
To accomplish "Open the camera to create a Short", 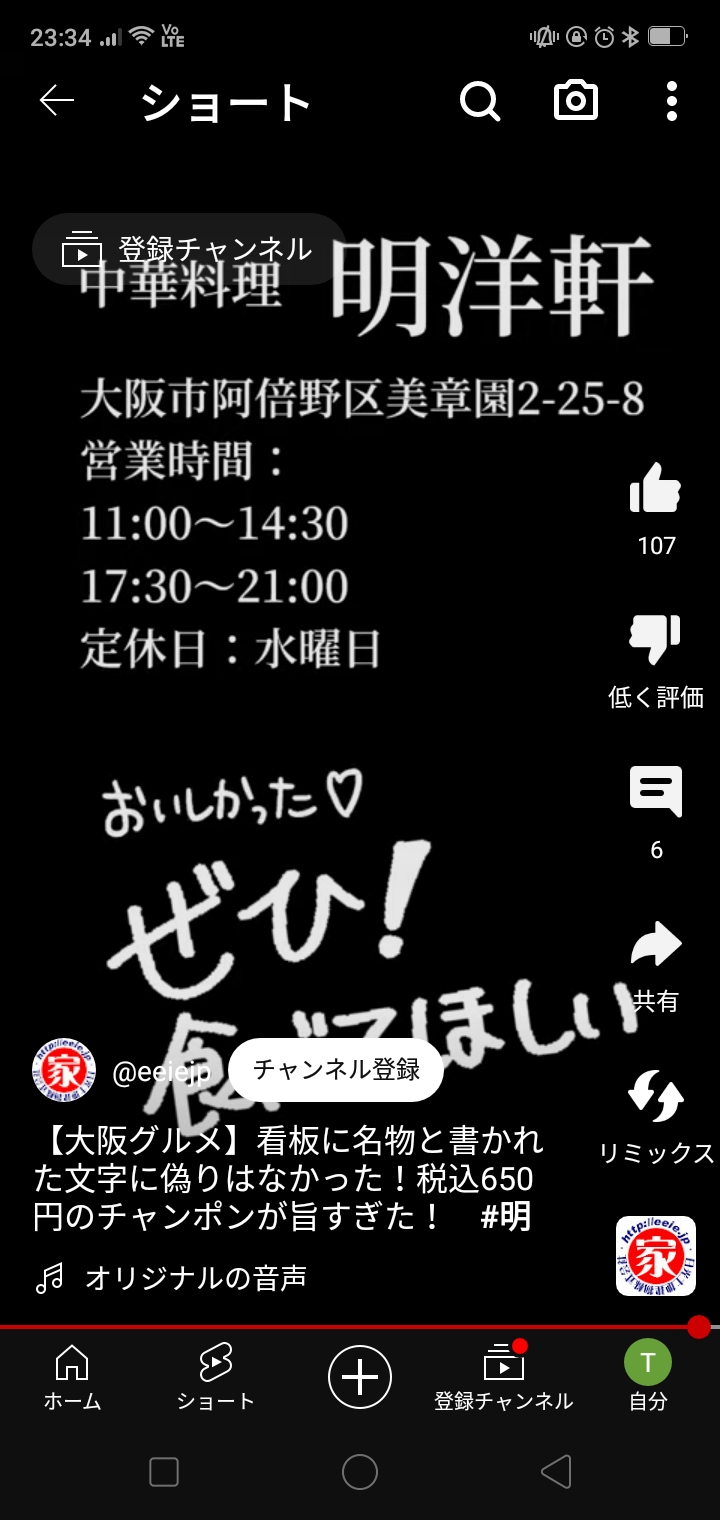I will [576, 101].
